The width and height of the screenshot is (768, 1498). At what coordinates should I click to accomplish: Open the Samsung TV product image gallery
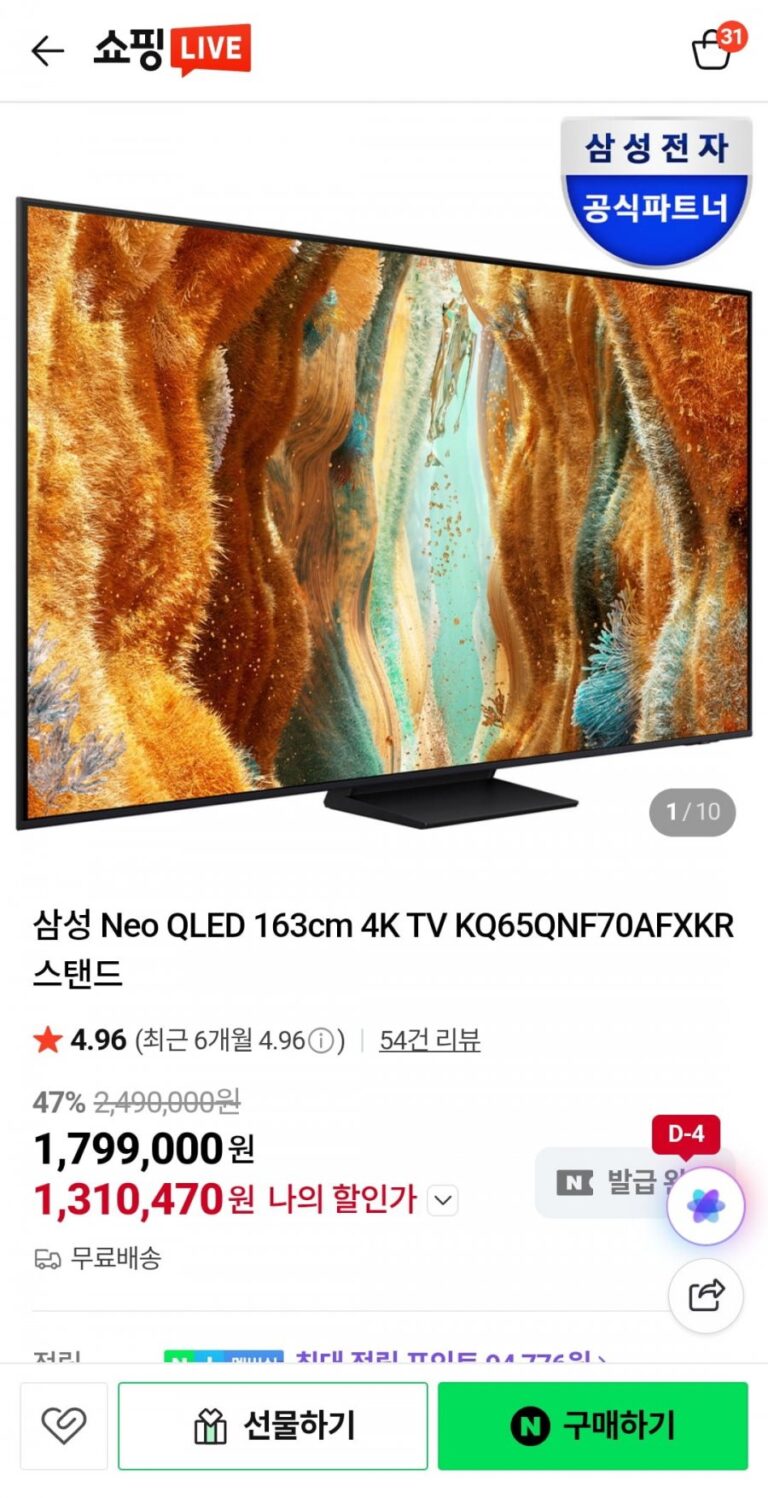[384, 510]
